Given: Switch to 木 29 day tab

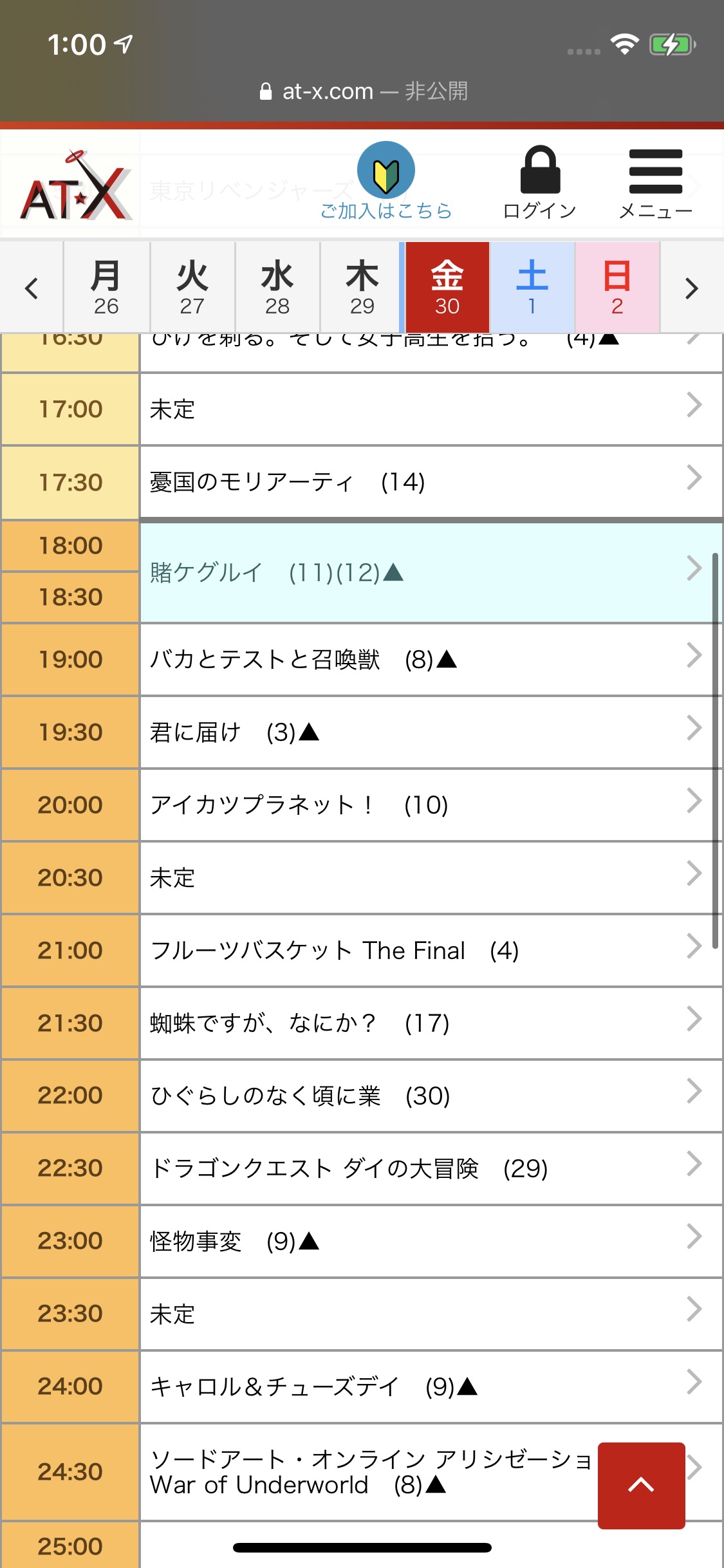Looking at the screenshot, I should [x=362, y=288].
